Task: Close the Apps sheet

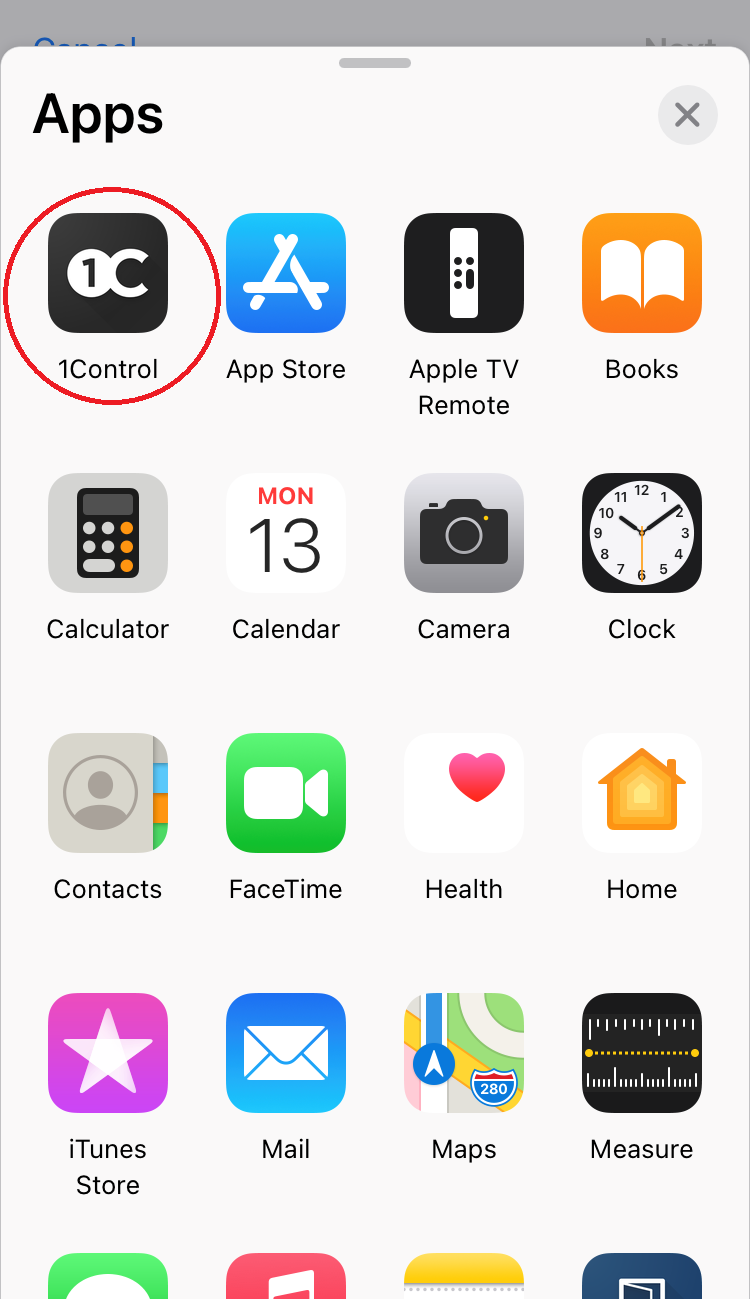Action: (687, 115)
